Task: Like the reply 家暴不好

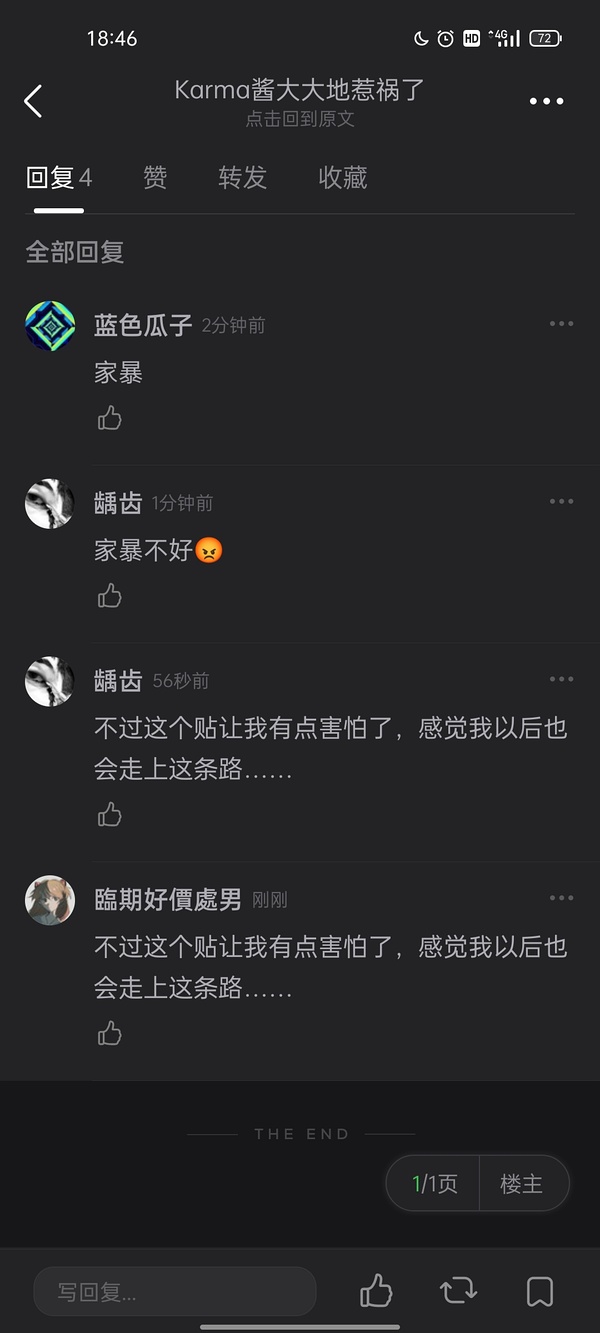Action: coord(110,597)
